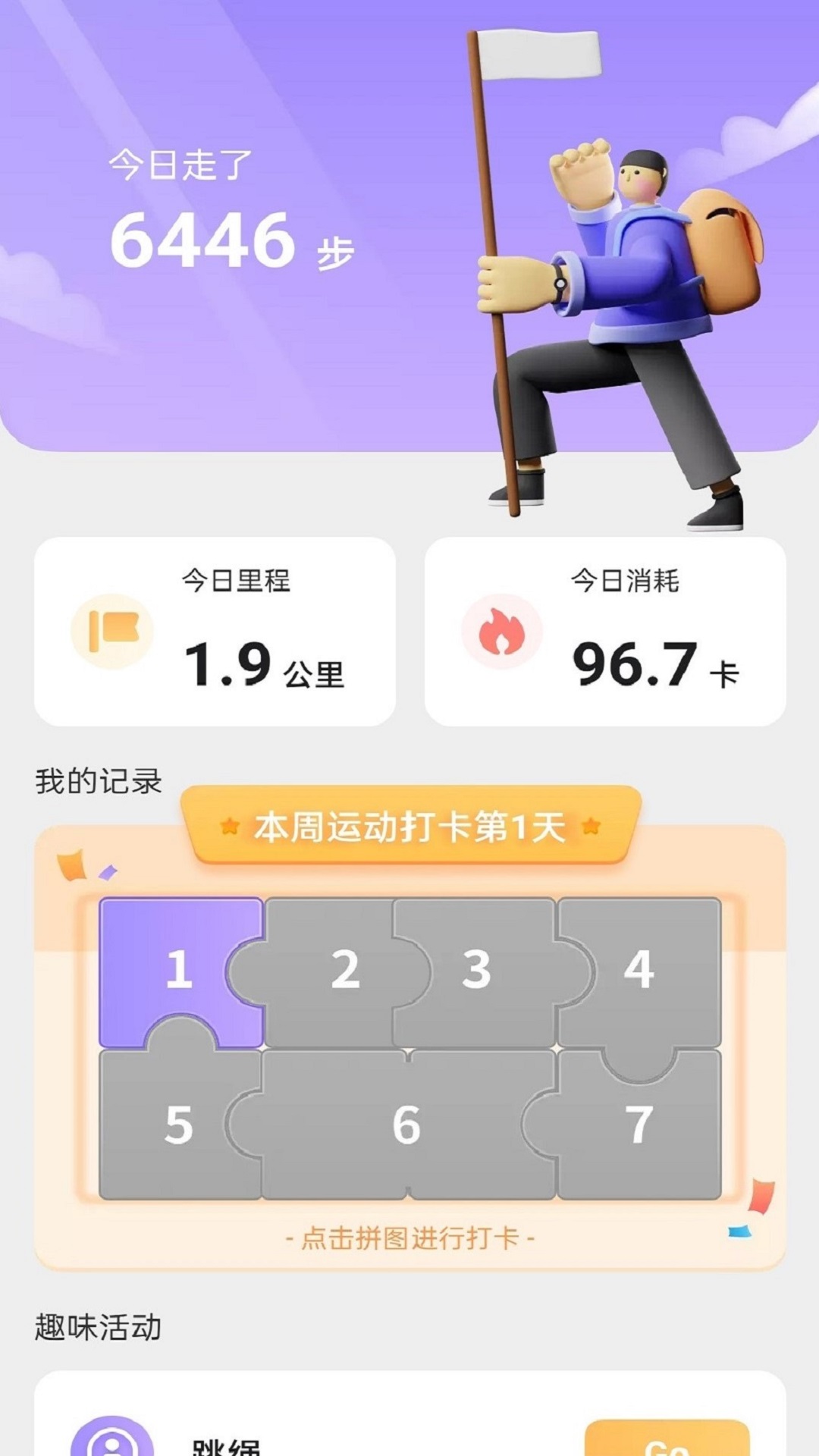Viewport: 819px width, 1456px height.
Task: Choose puzzle piece number 4
Action: 639,970
